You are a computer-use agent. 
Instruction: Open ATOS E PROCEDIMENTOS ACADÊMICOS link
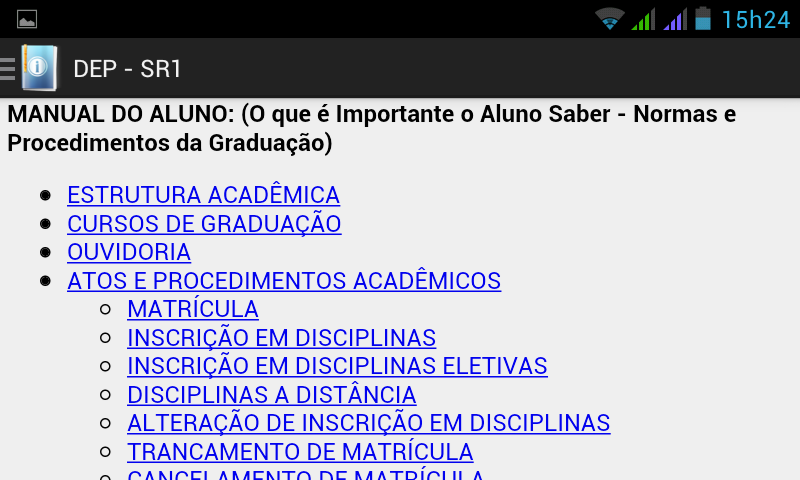click(x=284, y=281)
